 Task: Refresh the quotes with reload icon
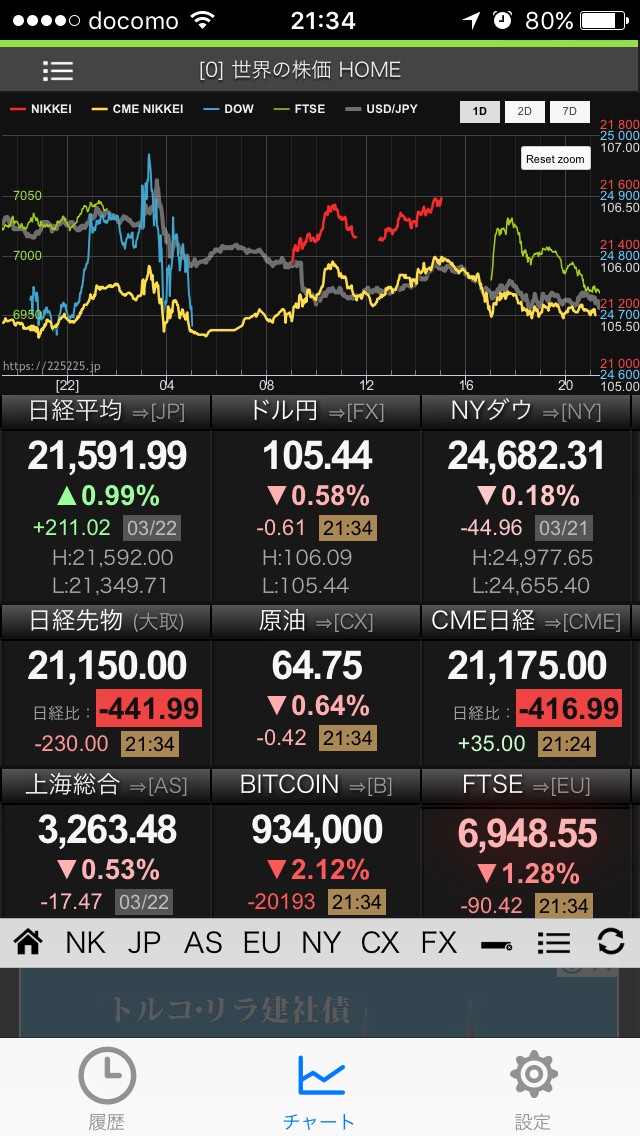(x=611, y=942)
